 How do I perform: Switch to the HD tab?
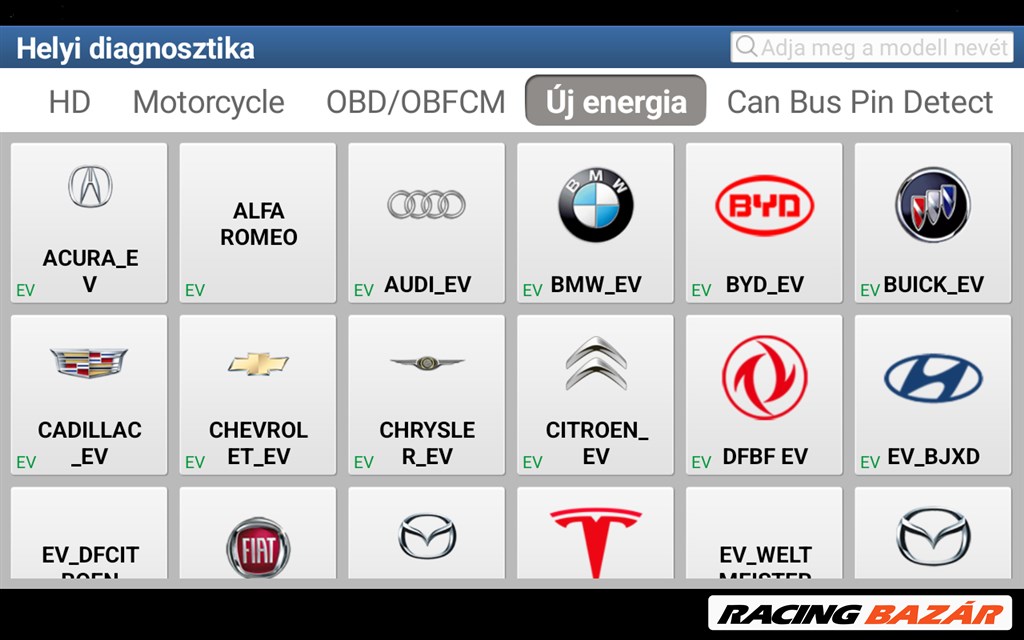[x=69, y=101]
